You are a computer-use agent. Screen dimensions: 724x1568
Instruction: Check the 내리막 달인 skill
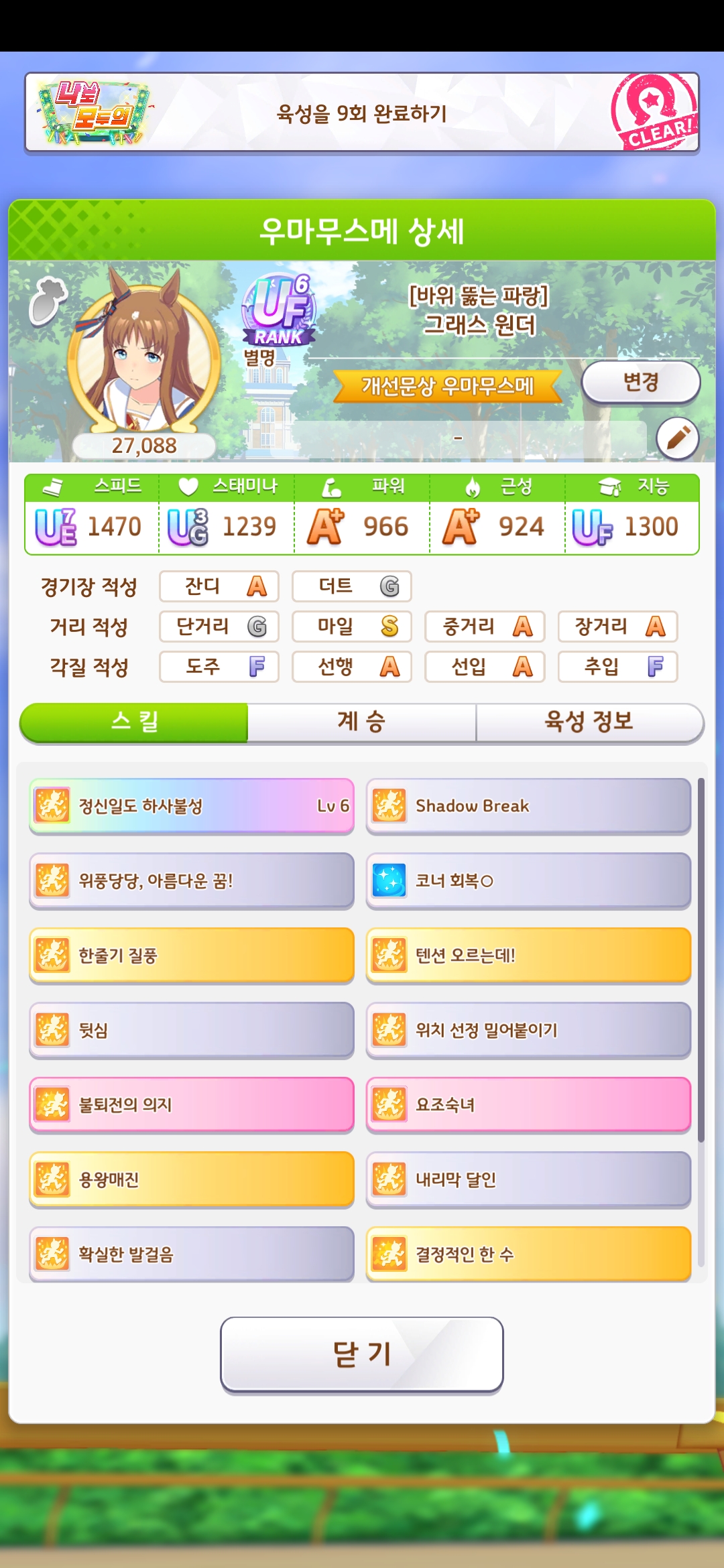click(528, 1179)
